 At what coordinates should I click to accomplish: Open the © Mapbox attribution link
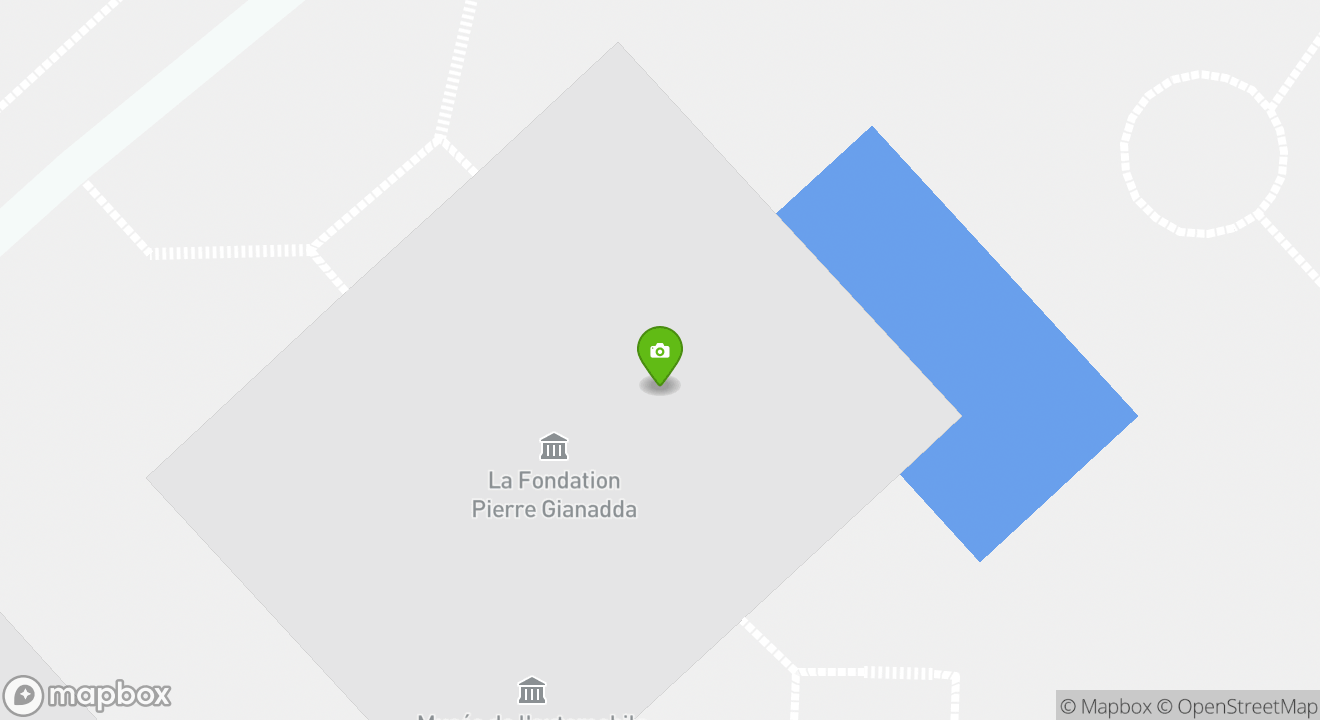pyautogui.click(x=1105, y=706)
